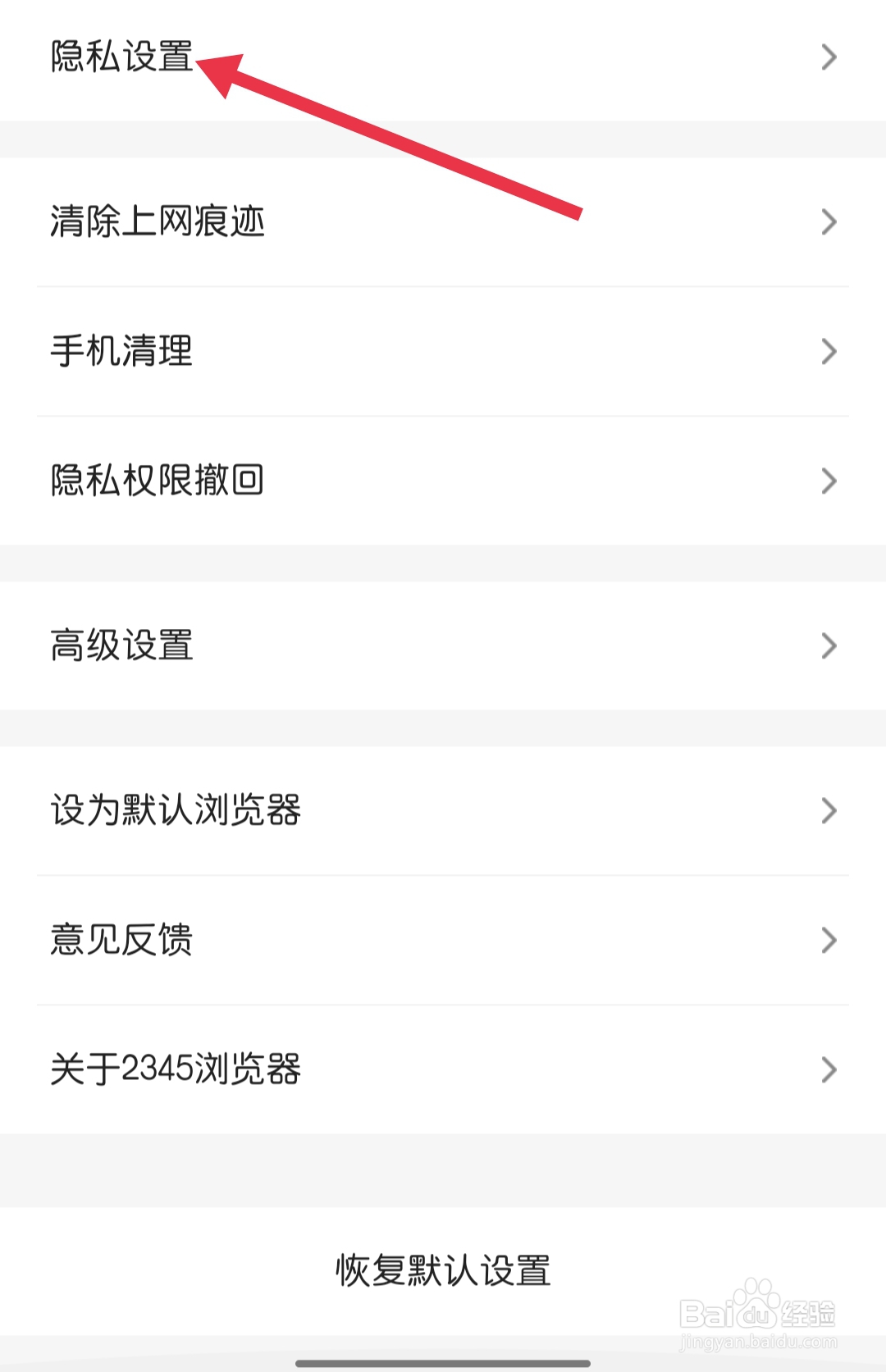Click the arrow beside 高级设置

[x=828, y=646]
